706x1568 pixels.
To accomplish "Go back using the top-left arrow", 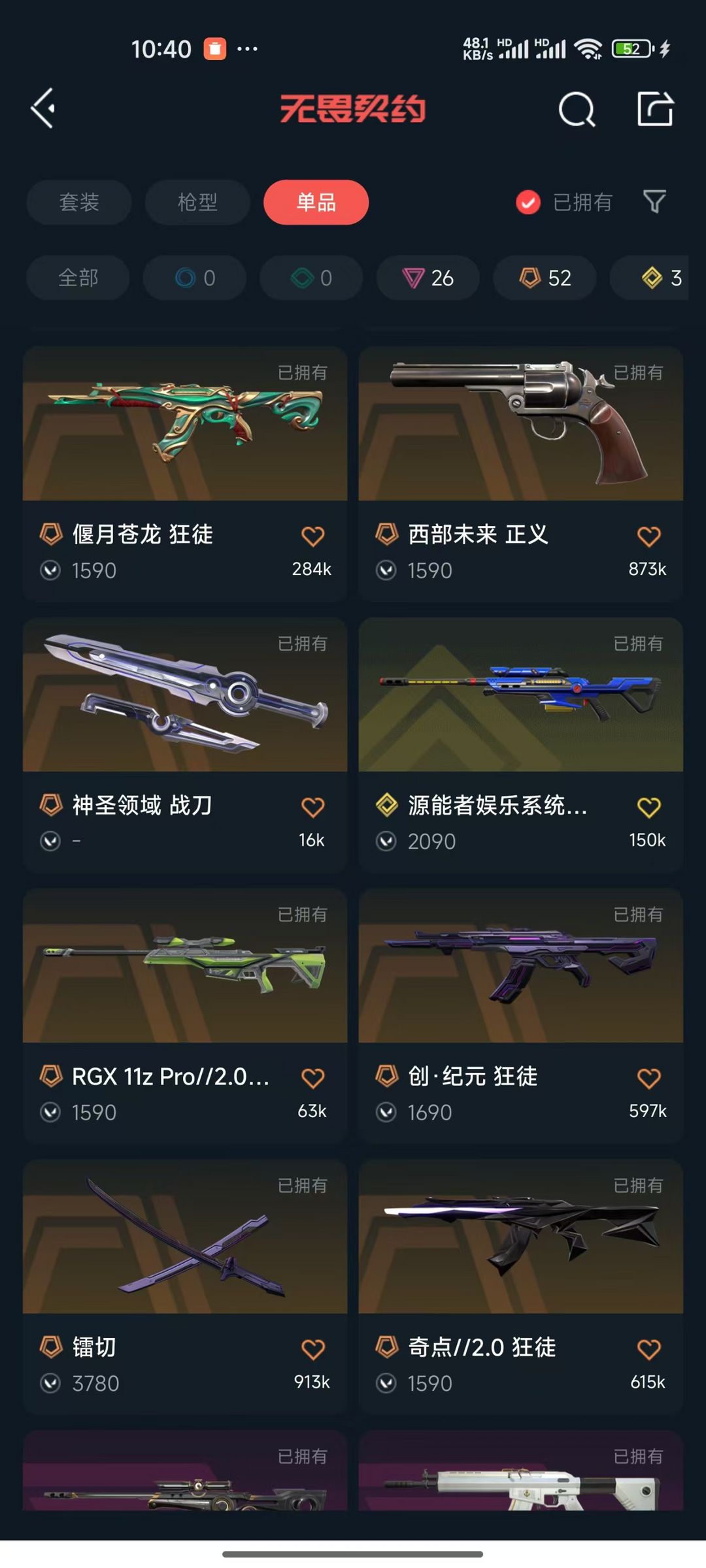I will (x=43, y=108).
